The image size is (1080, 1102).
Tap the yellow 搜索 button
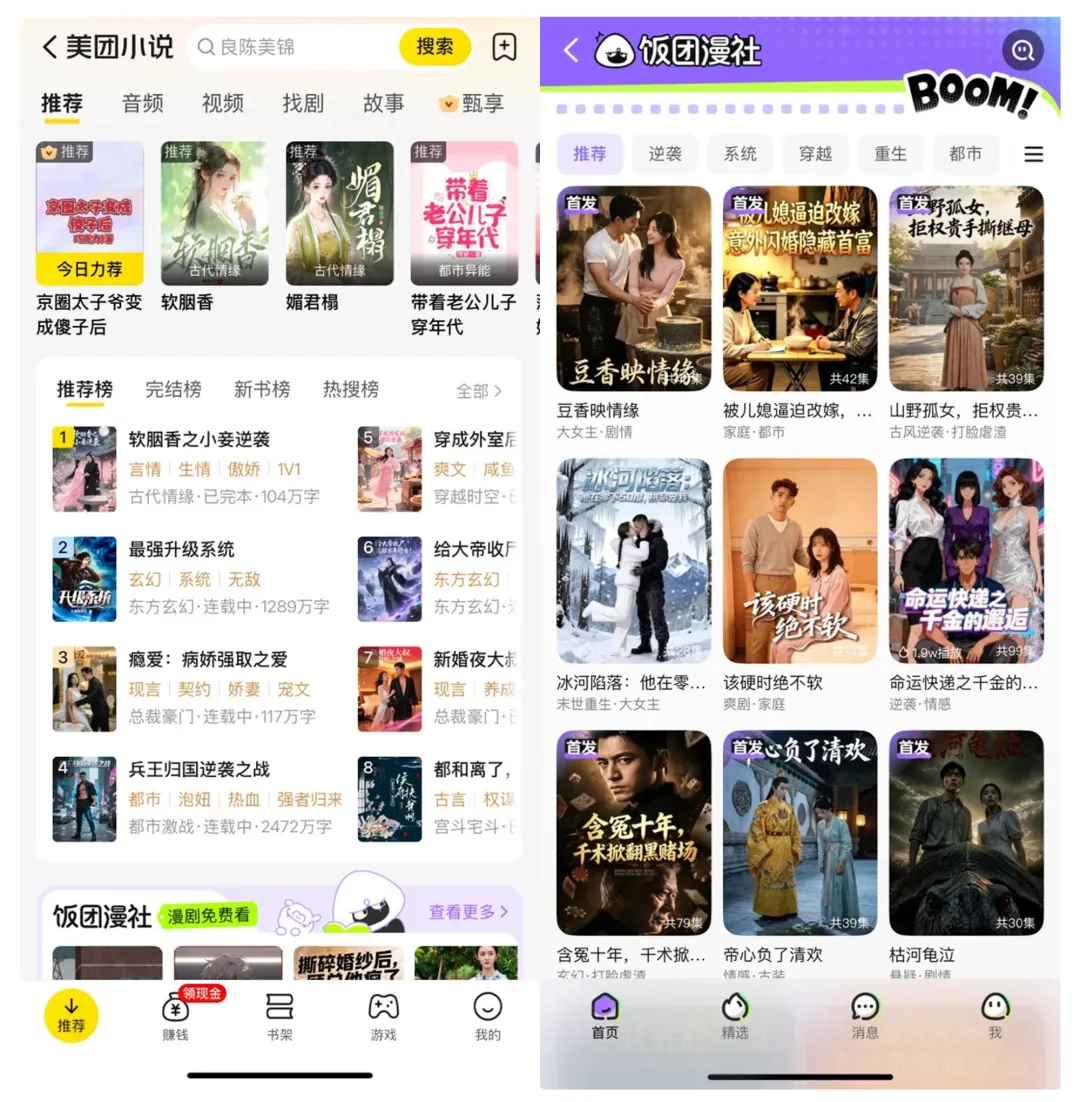tap(434, 46)
